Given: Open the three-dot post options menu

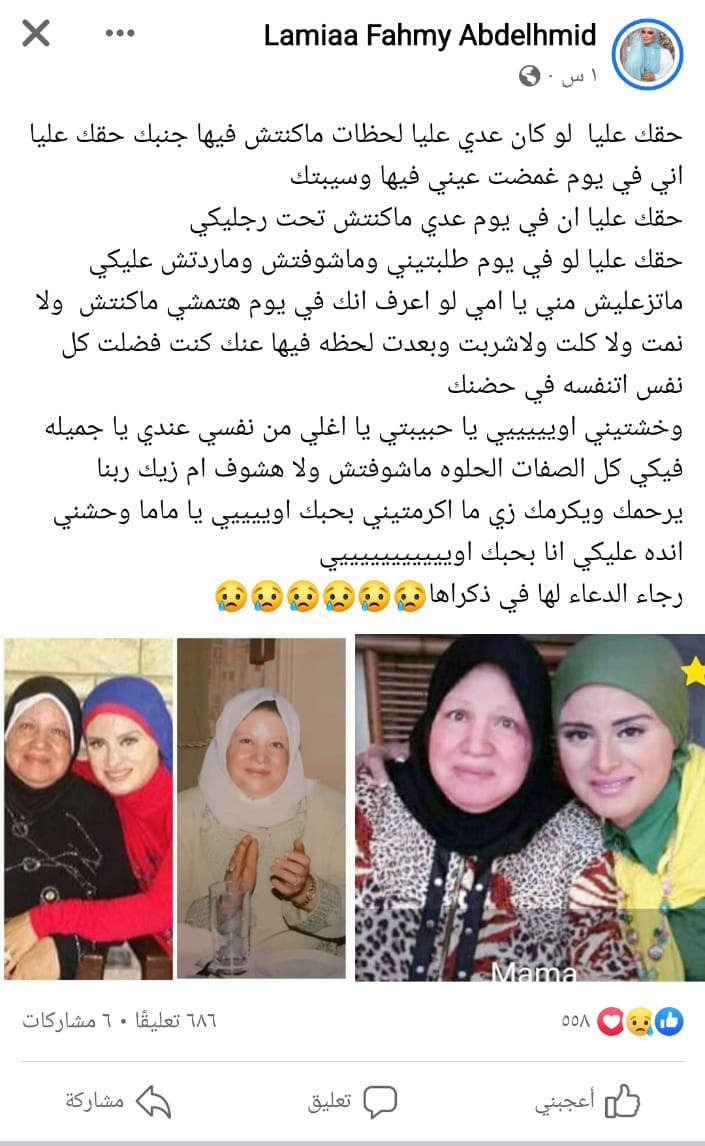Looking at the screenshot, I should (x=120, y=33).
